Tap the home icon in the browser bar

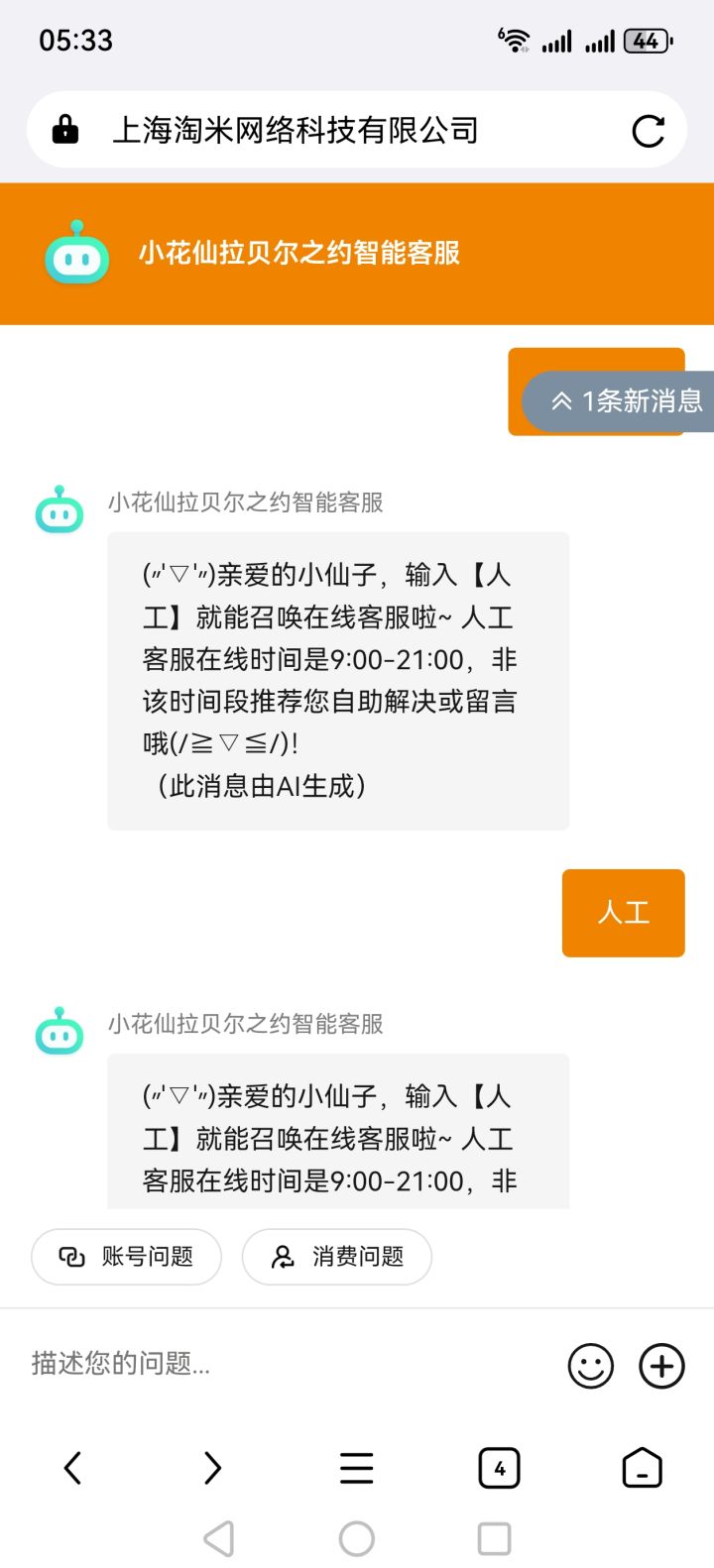point(642,1468)
